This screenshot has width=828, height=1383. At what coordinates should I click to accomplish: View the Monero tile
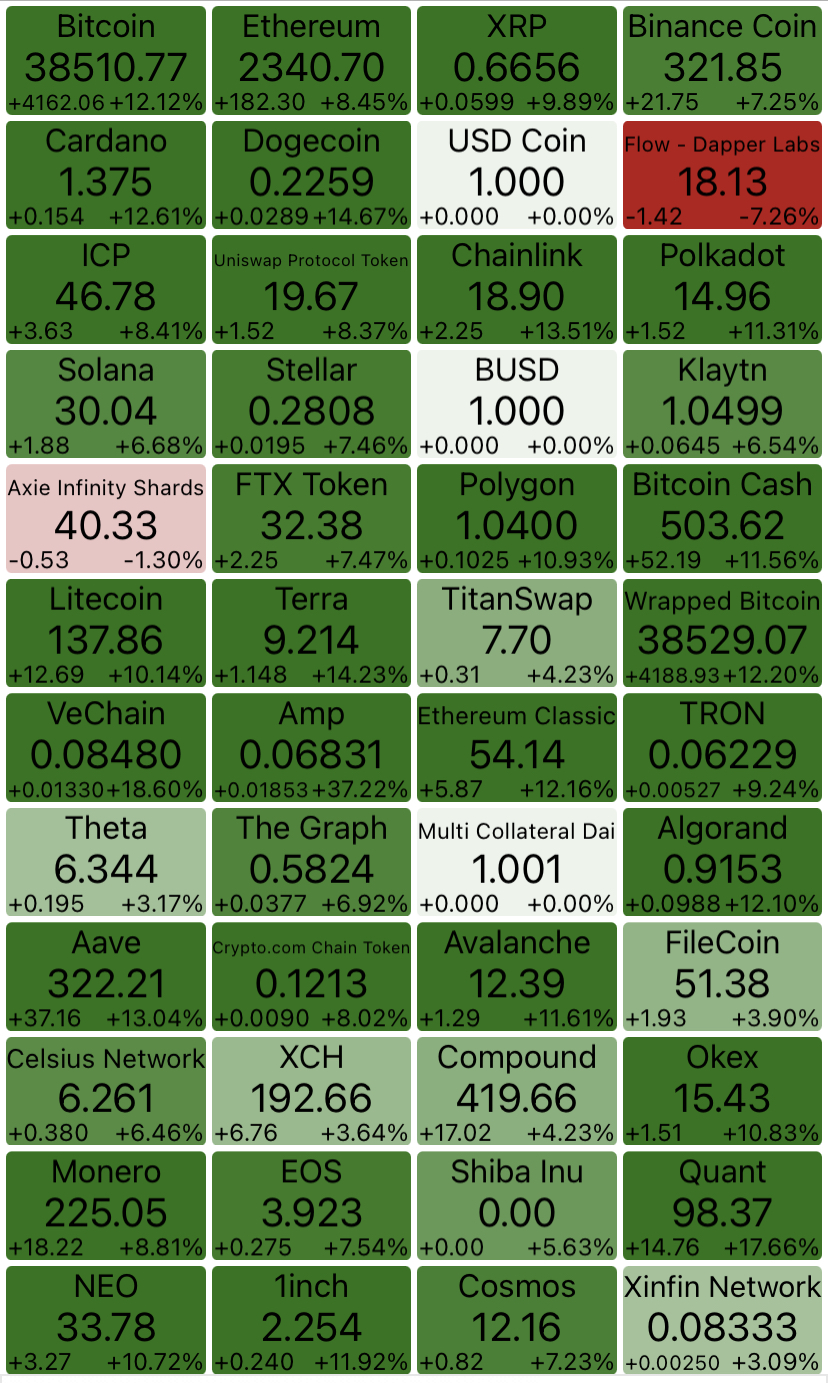106,1206
